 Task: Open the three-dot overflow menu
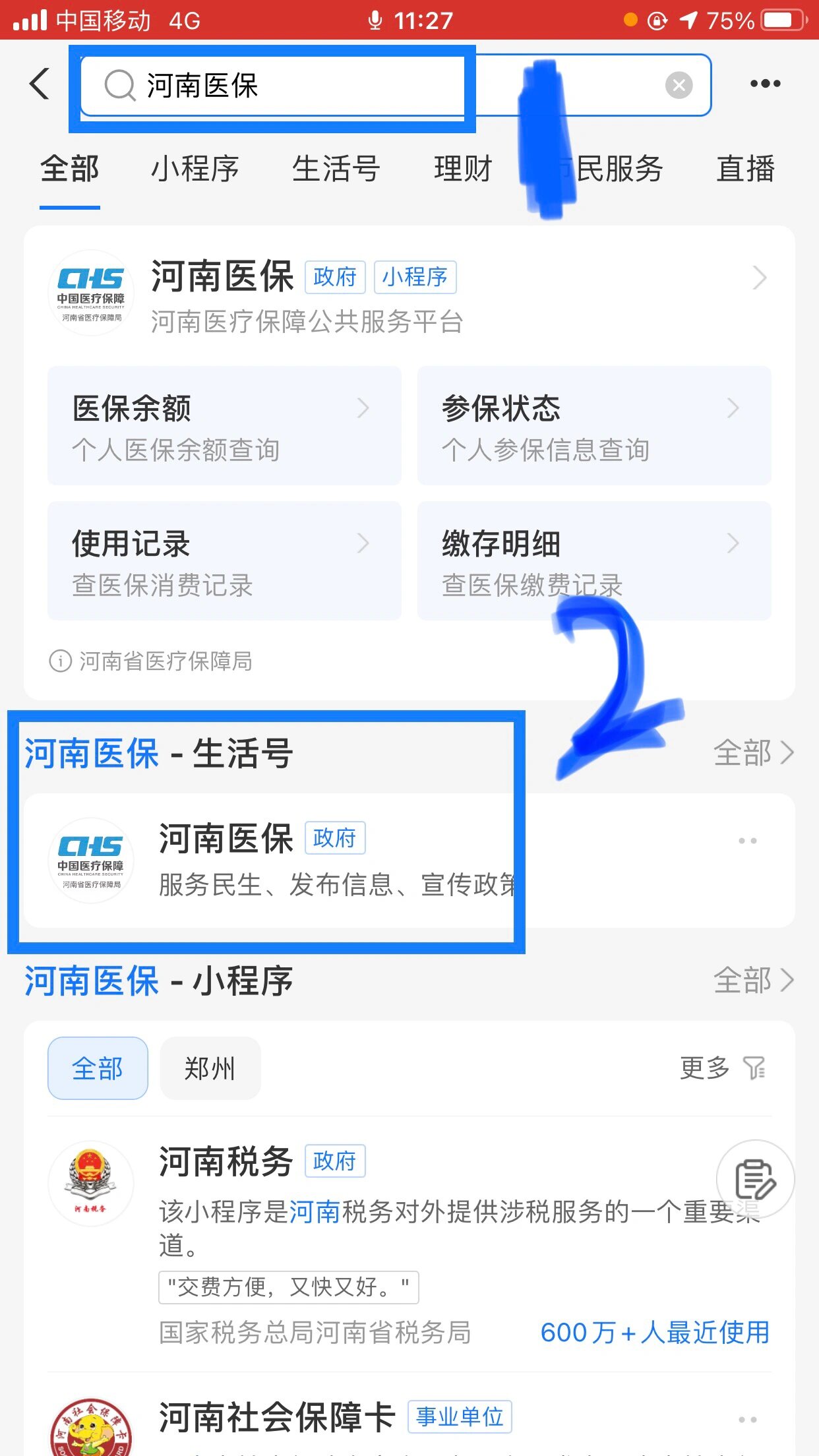click(x=765, y=84)
